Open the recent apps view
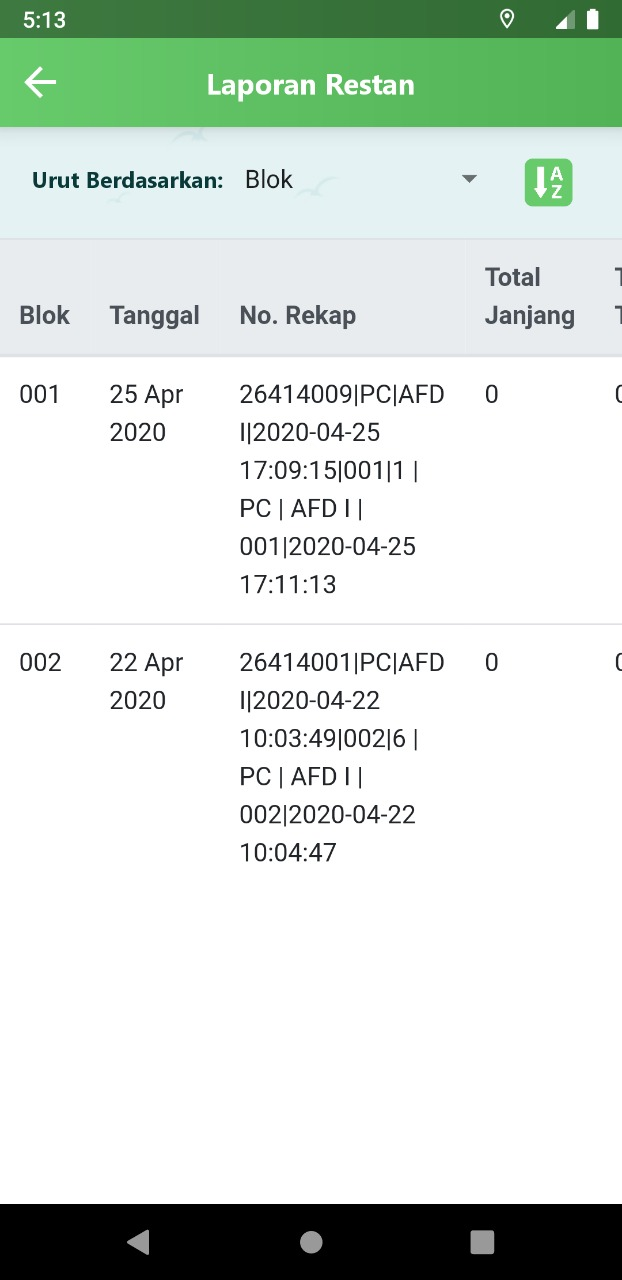The height and width of the screenshot is (1280, 622). (482, 1242)
